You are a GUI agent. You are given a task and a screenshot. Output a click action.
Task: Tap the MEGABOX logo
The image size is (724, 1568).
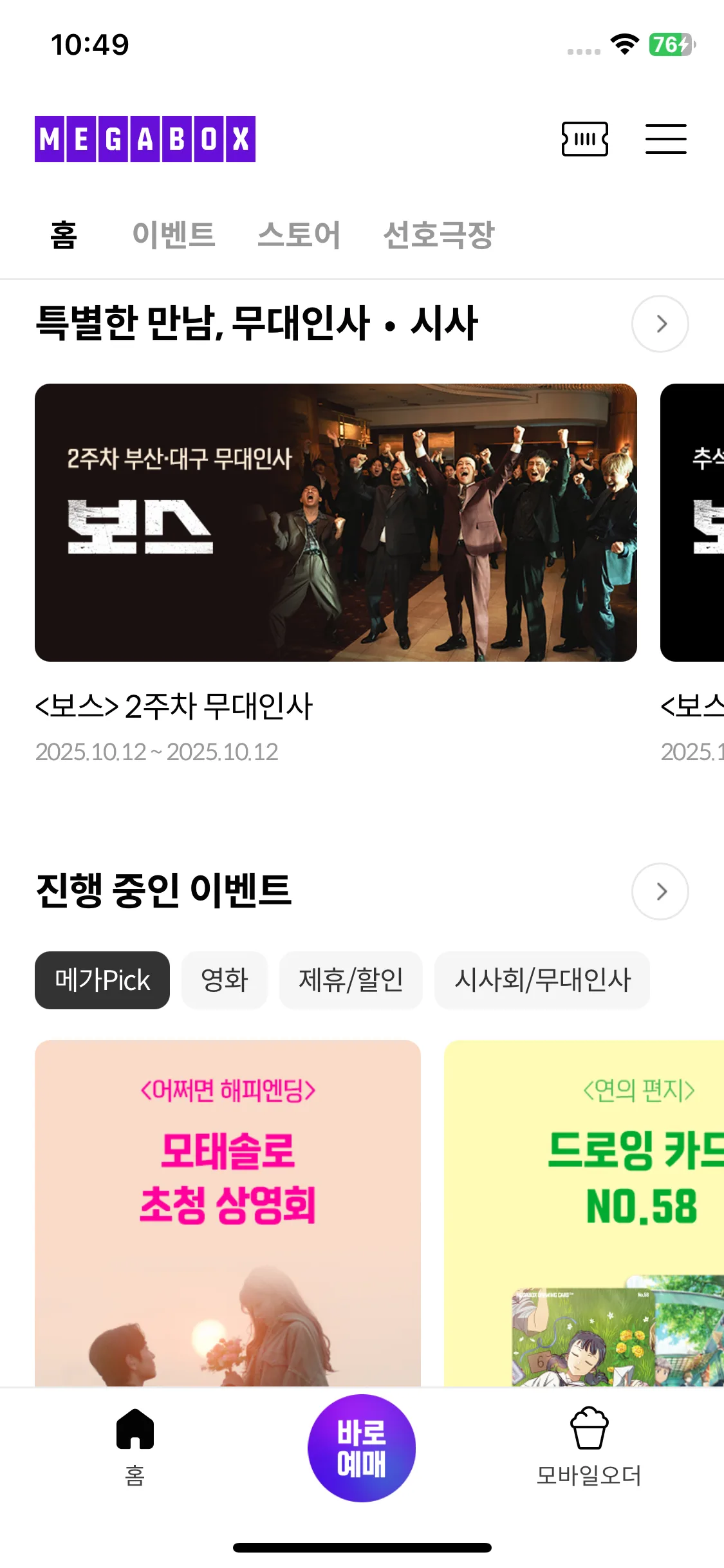point(145,139)
